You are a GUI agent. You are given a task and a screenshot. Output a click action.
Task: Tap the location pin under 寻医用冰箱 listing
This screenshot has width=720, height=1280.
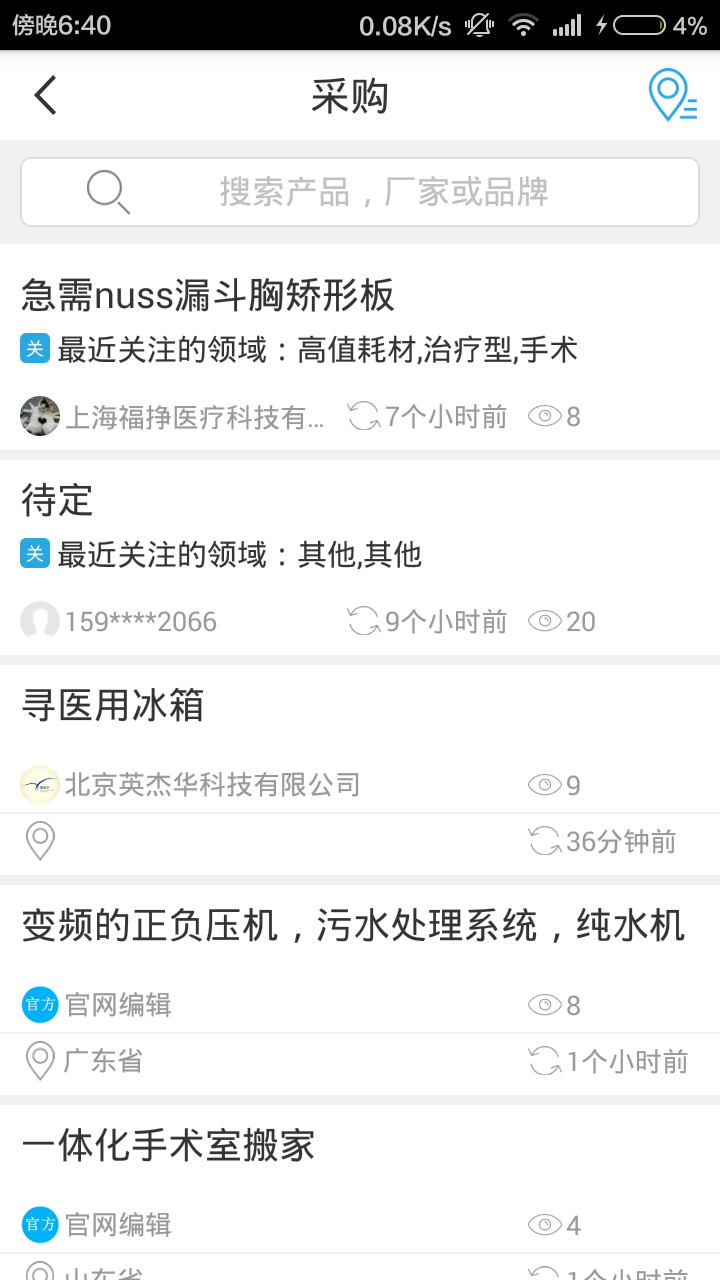pyautogui.click(x=40, y=842)
